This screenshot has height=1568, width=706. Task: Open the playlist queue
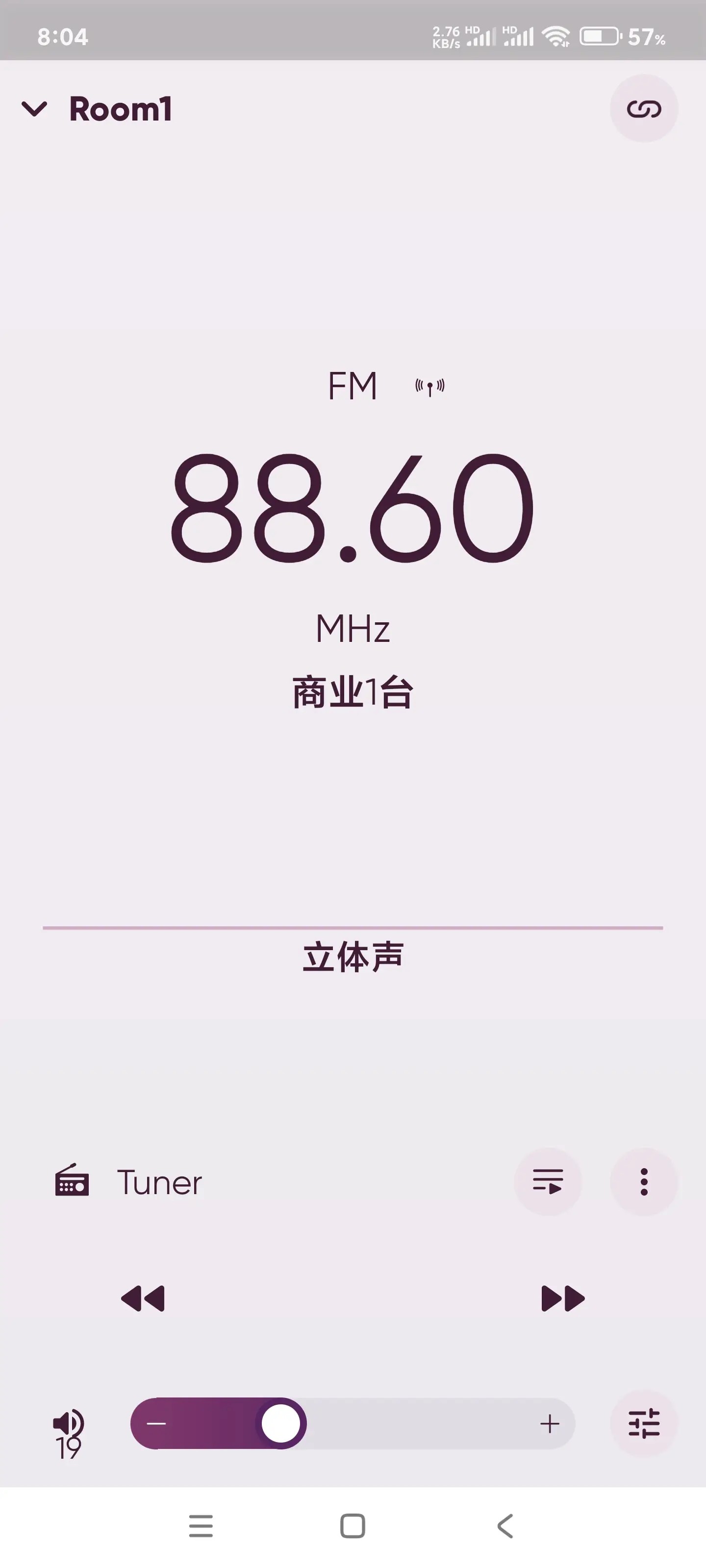548,1181
